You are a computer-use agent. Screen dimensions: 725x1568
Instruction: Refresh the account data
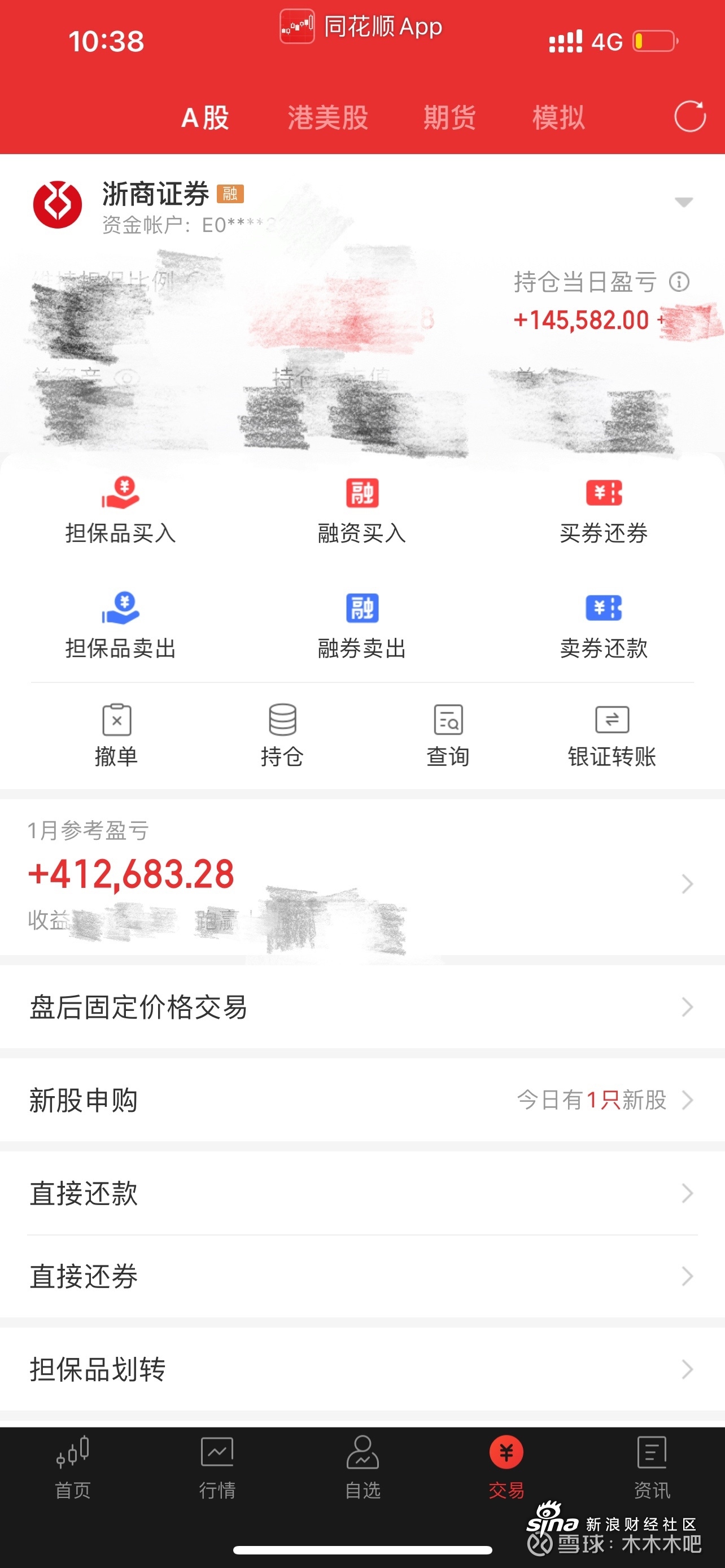point(689,116)
